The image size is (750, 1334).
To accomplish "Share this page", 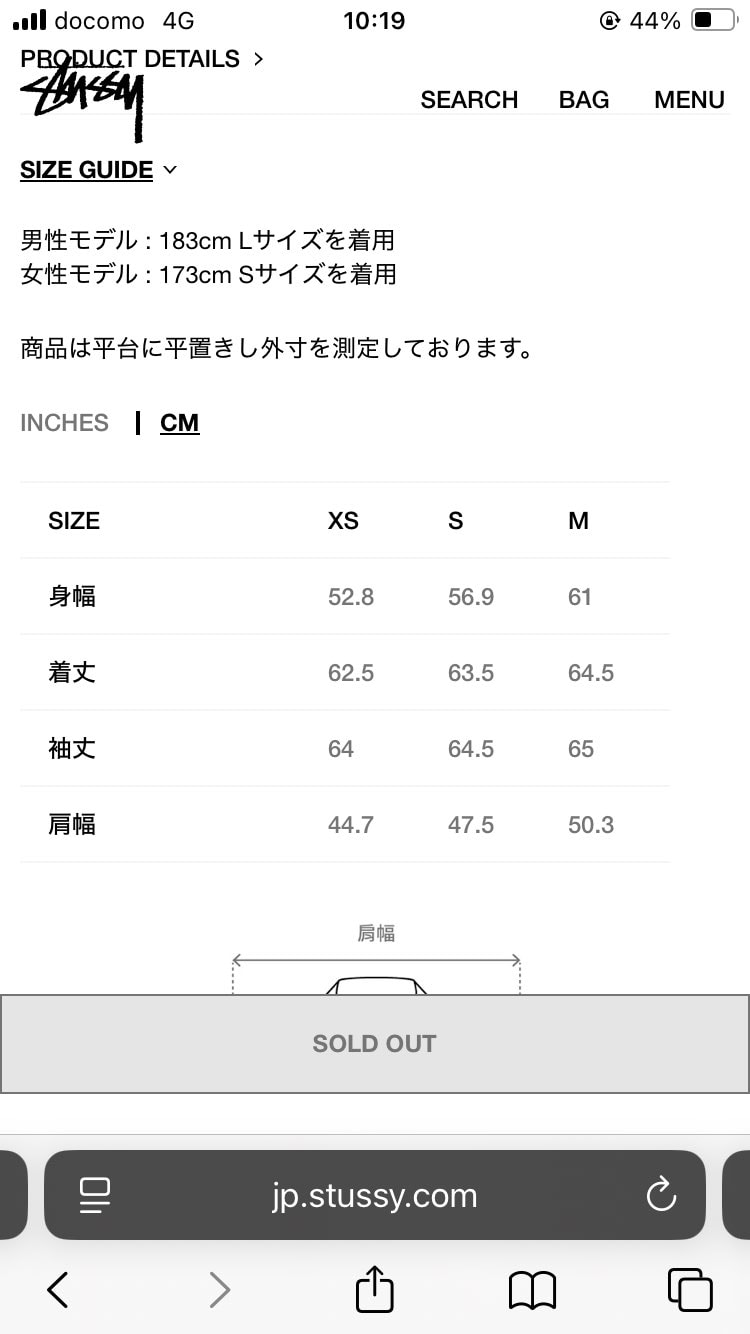I will tap(374, 1289).
